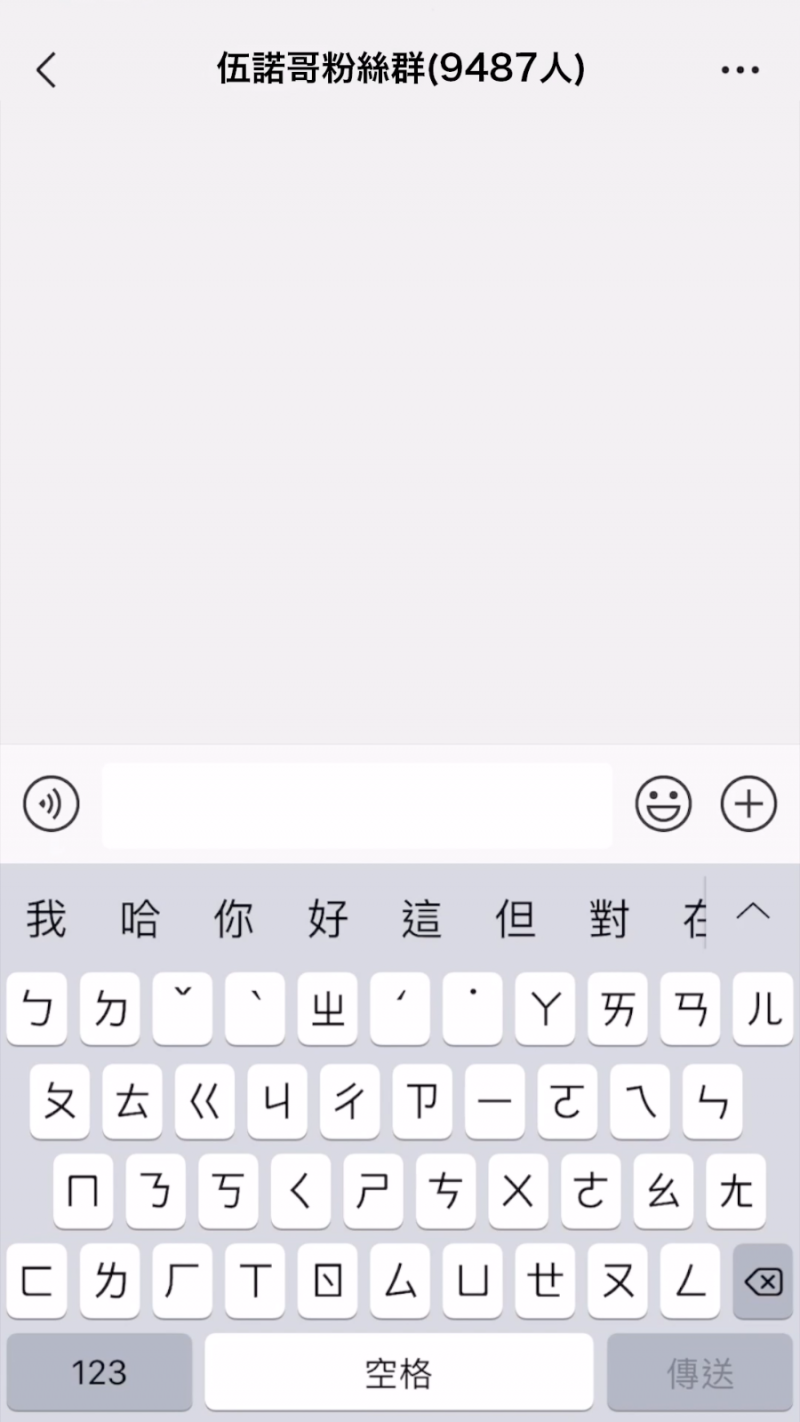Switch to voice message input
The width and height of the screenshot is (800, 1422).
[51, 804]
